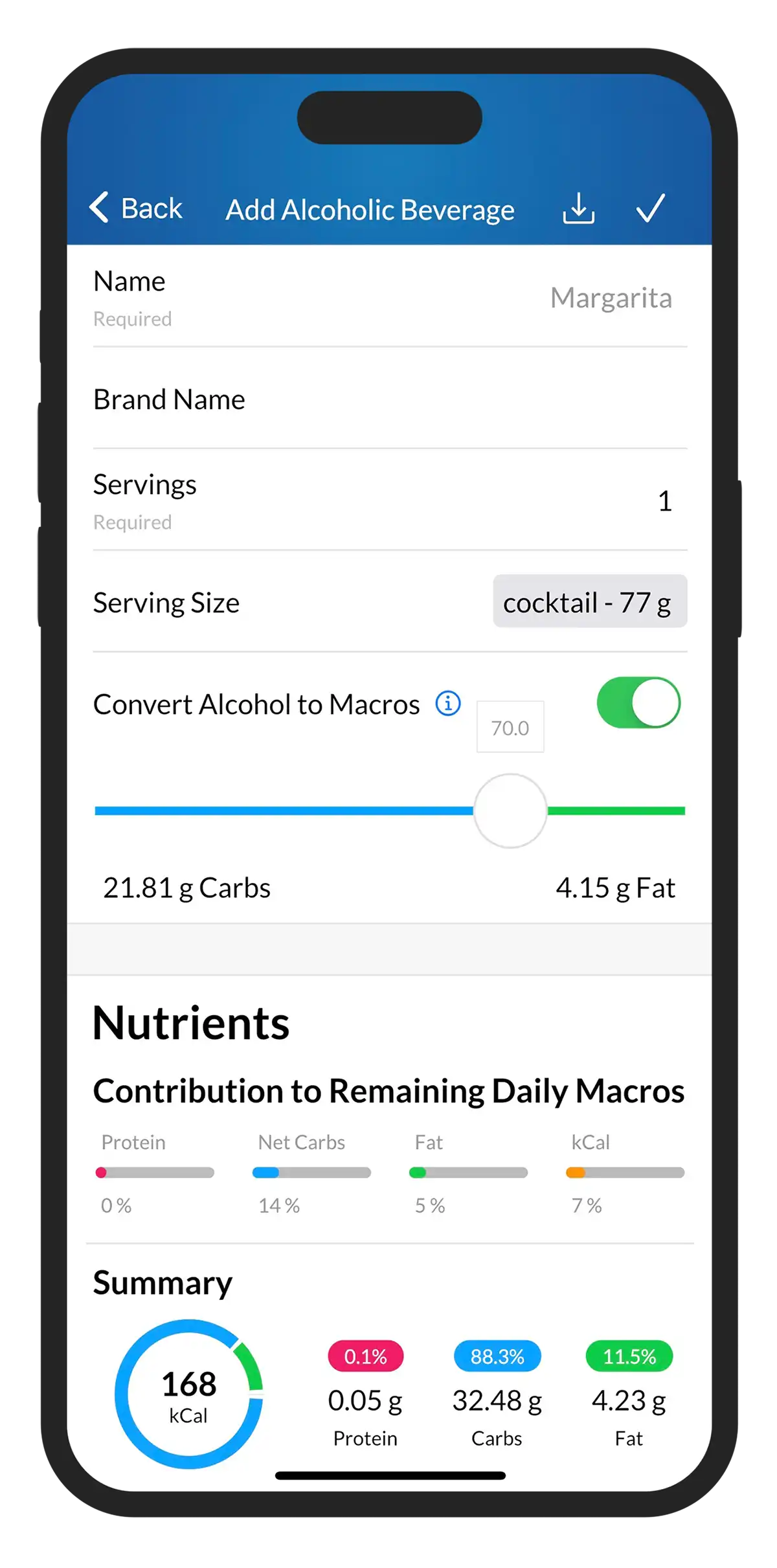This screenshot has width=777, height=1568.
Task: Disable the Convert Alcohol to Macros switch
Action: (x=638, y=703)
